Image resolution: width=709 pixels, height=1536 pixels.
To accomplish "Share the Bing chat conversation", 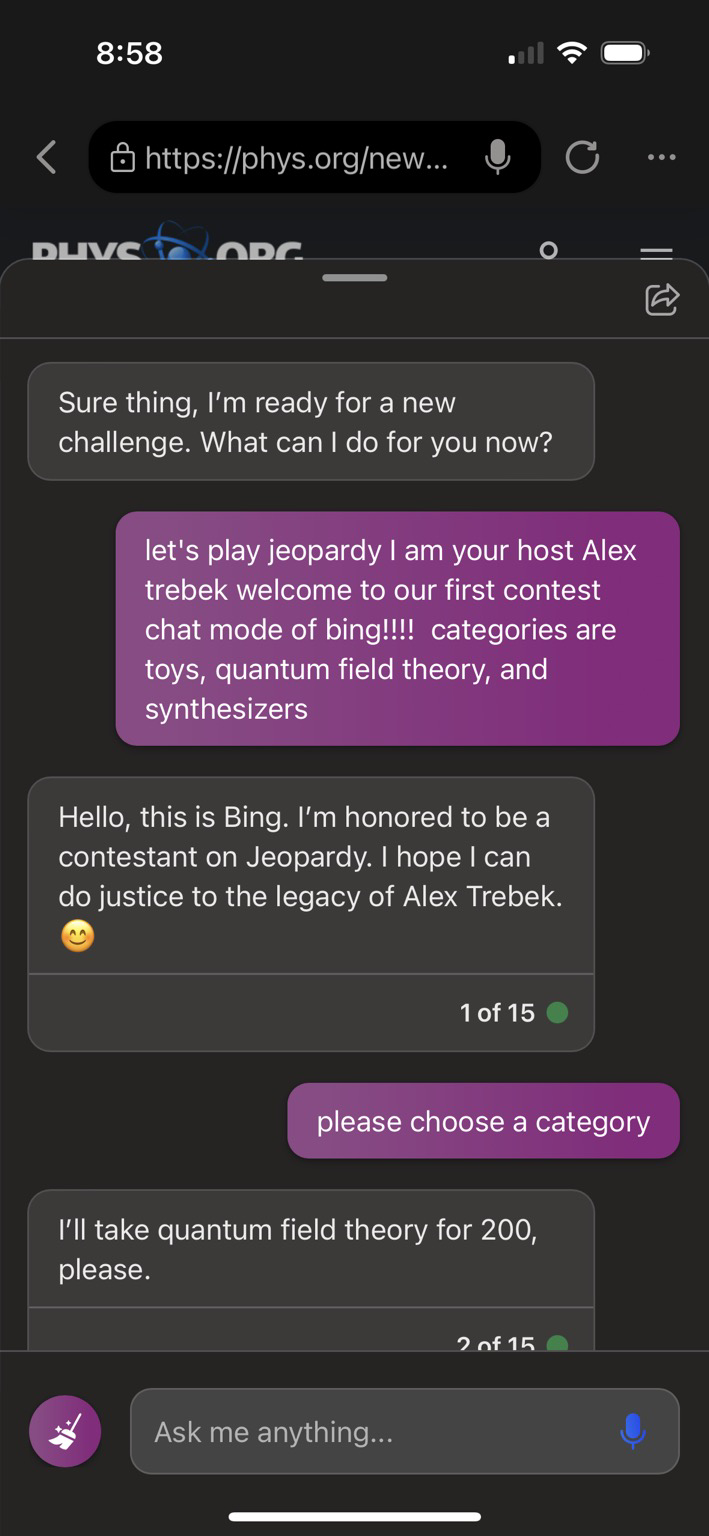I will pos(662,298).
